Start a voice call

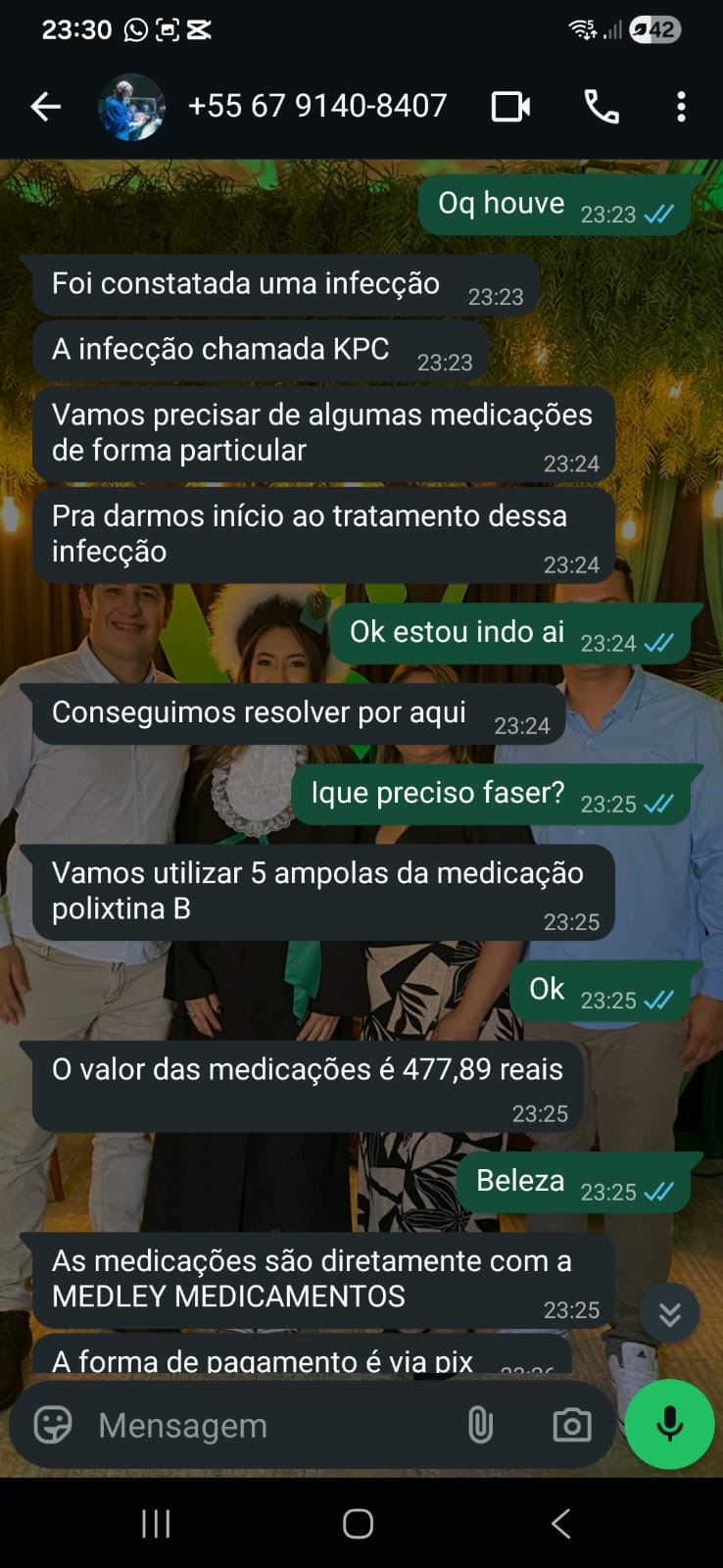coord(602,106)
